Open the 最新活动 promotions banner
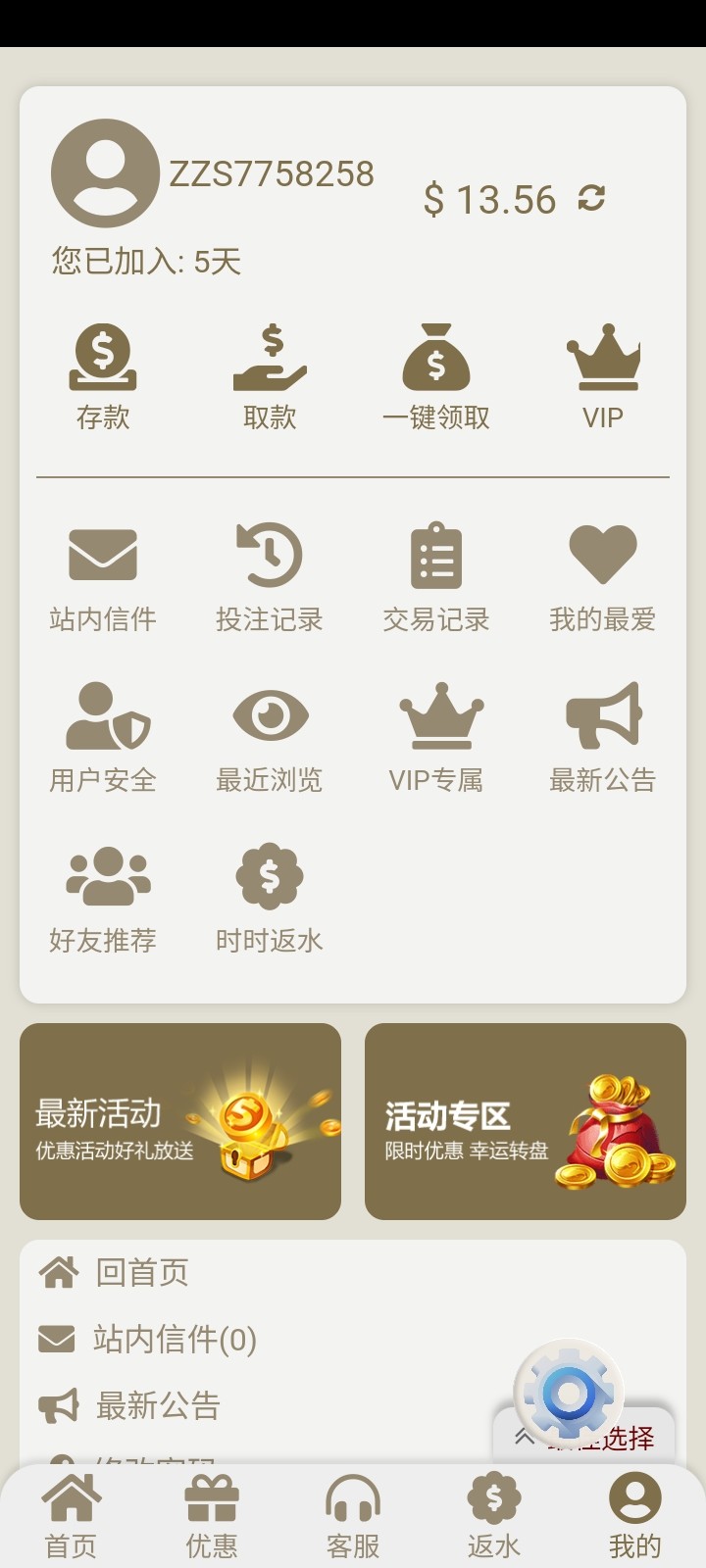 [x=179, y=1120]
